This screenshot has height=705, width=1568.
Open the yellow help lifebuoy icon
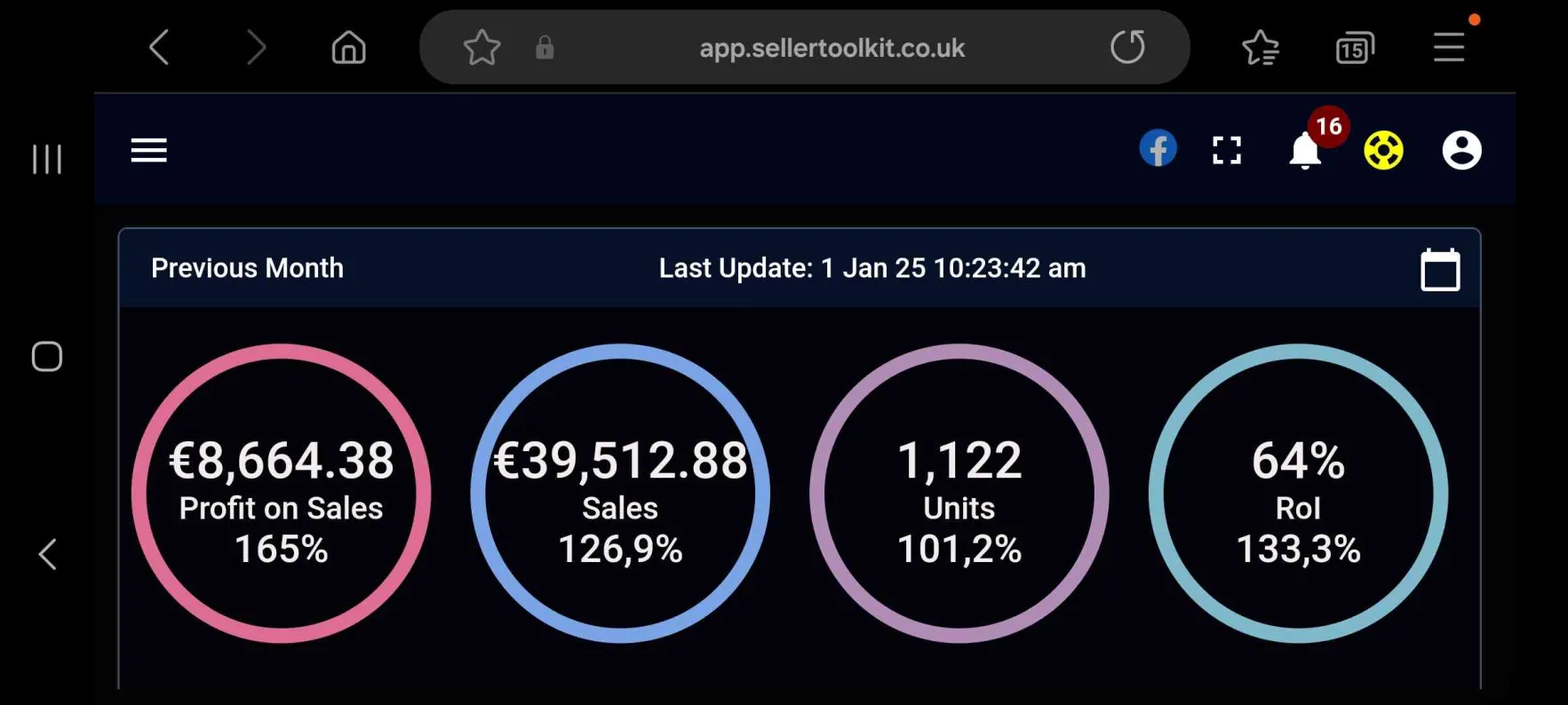click(1383, 150)
